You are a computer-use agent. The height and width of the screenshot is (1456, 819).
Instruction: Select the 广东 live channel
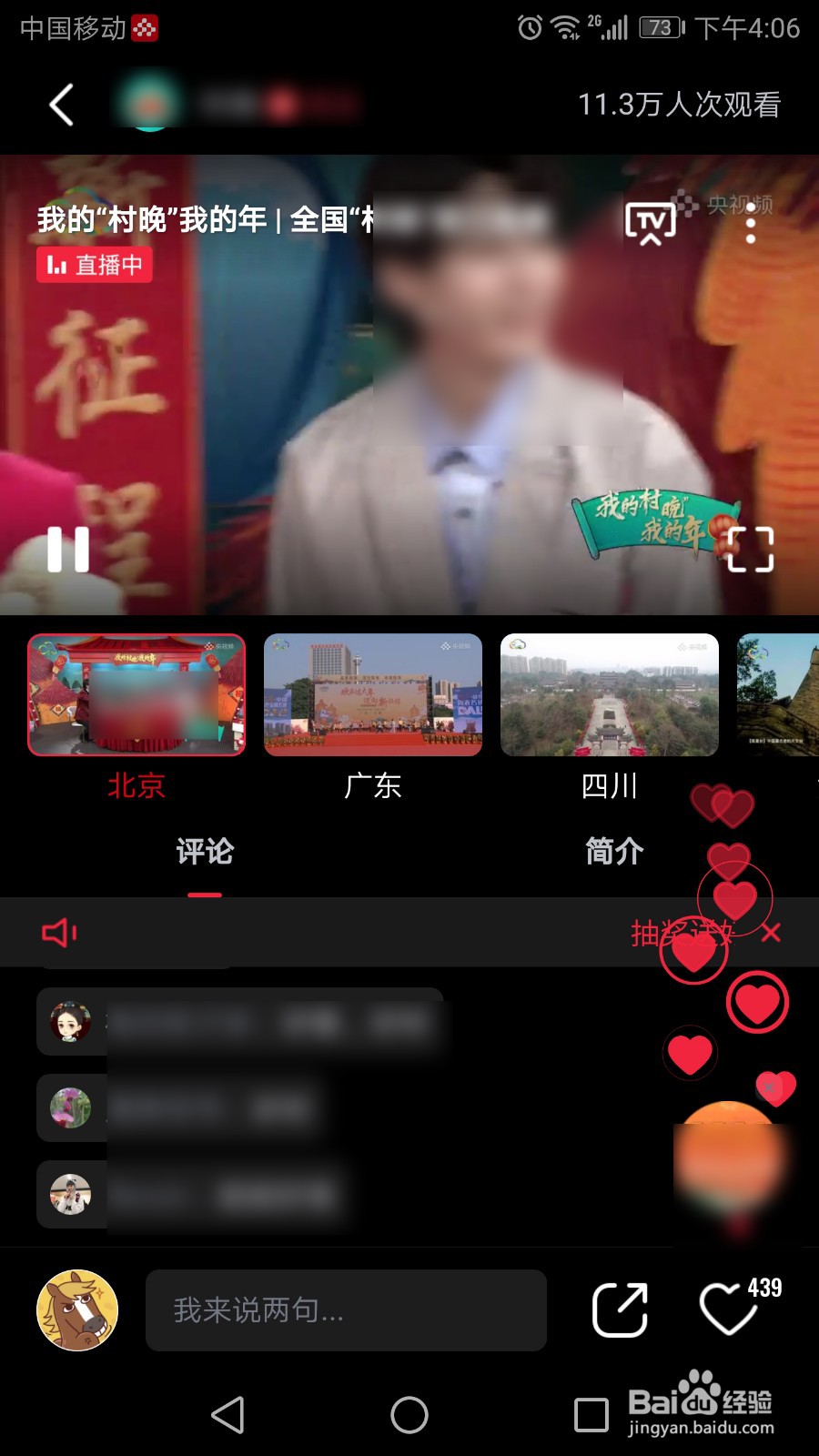click(x=373, y=695)
